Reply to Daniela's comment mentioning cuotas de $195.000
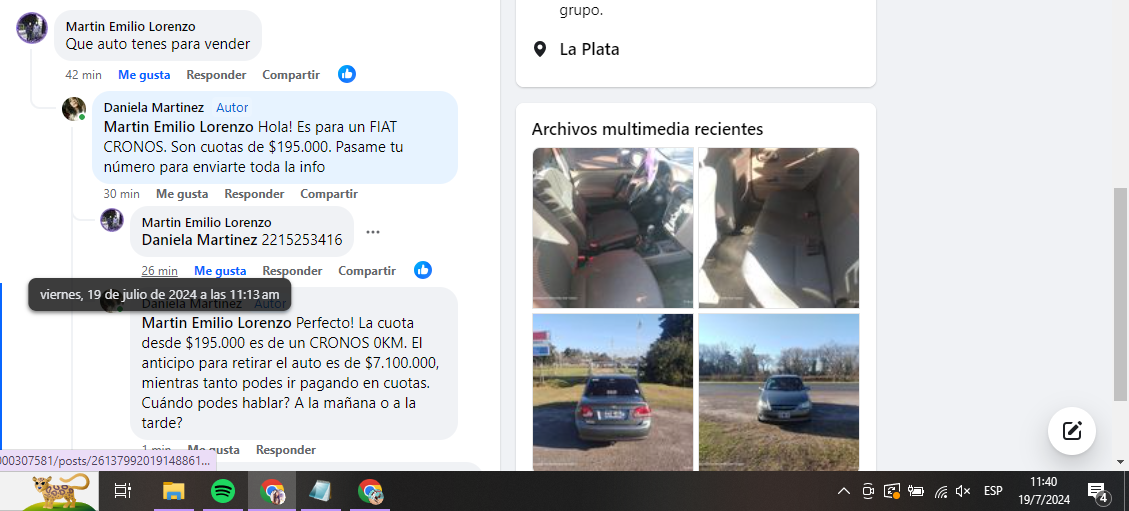1129x511 pixels. click(x=254, y=194)
